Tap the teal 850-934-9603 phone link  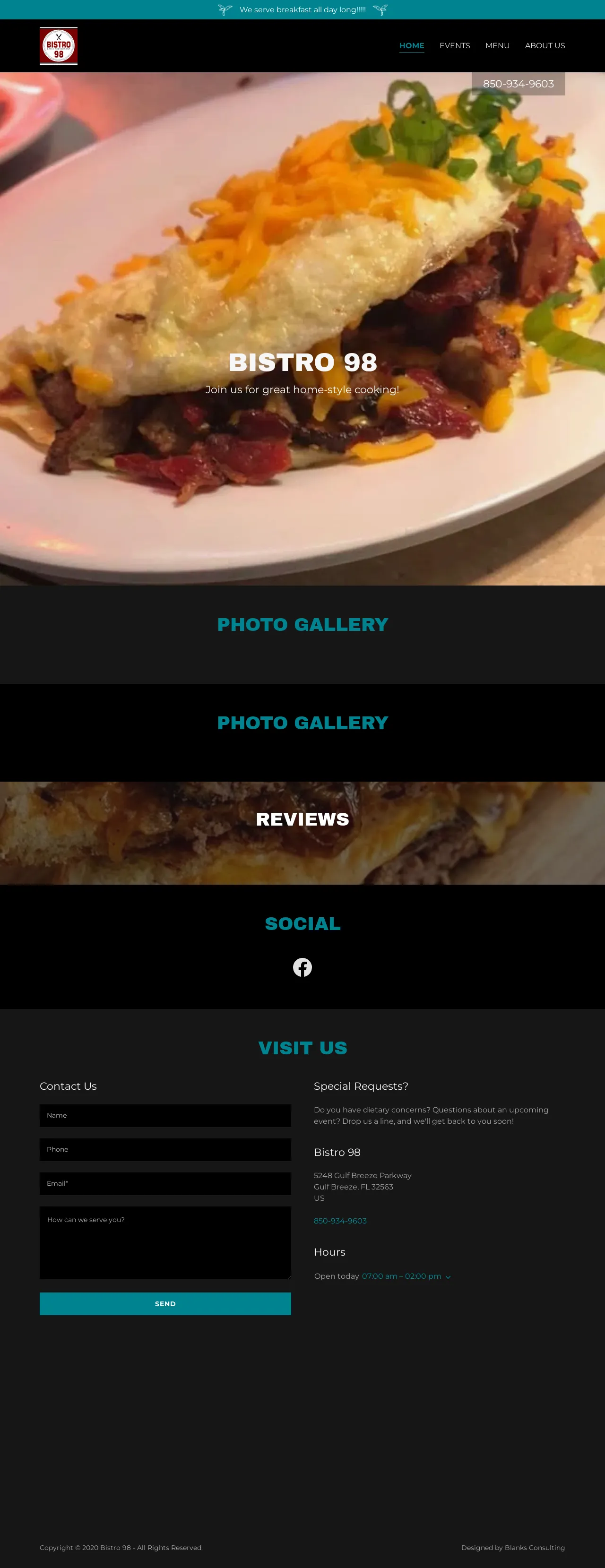(x=340, y=1221)
